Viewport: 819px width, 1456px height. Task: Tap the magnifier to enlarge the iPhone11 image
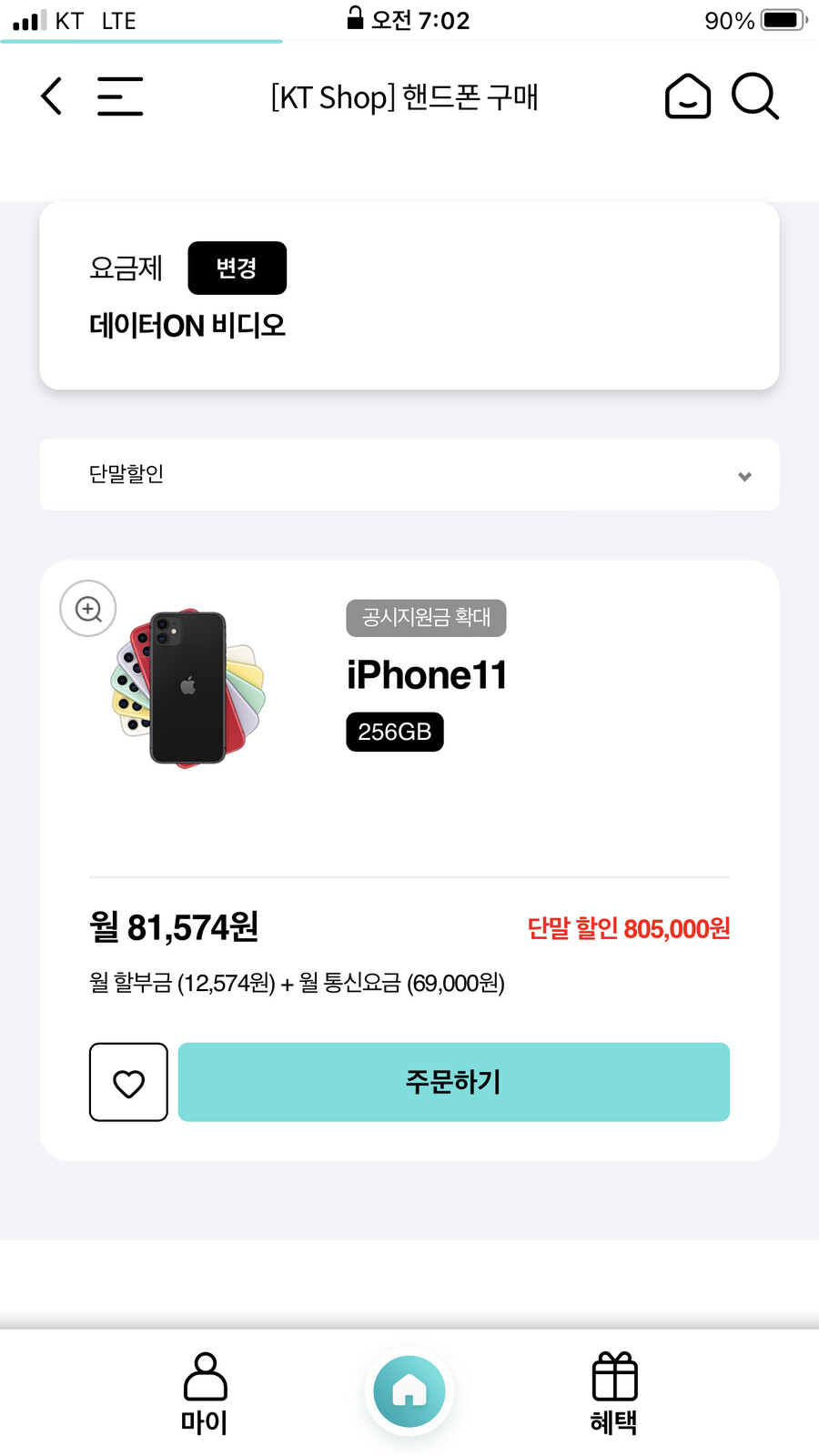[87, 608]
